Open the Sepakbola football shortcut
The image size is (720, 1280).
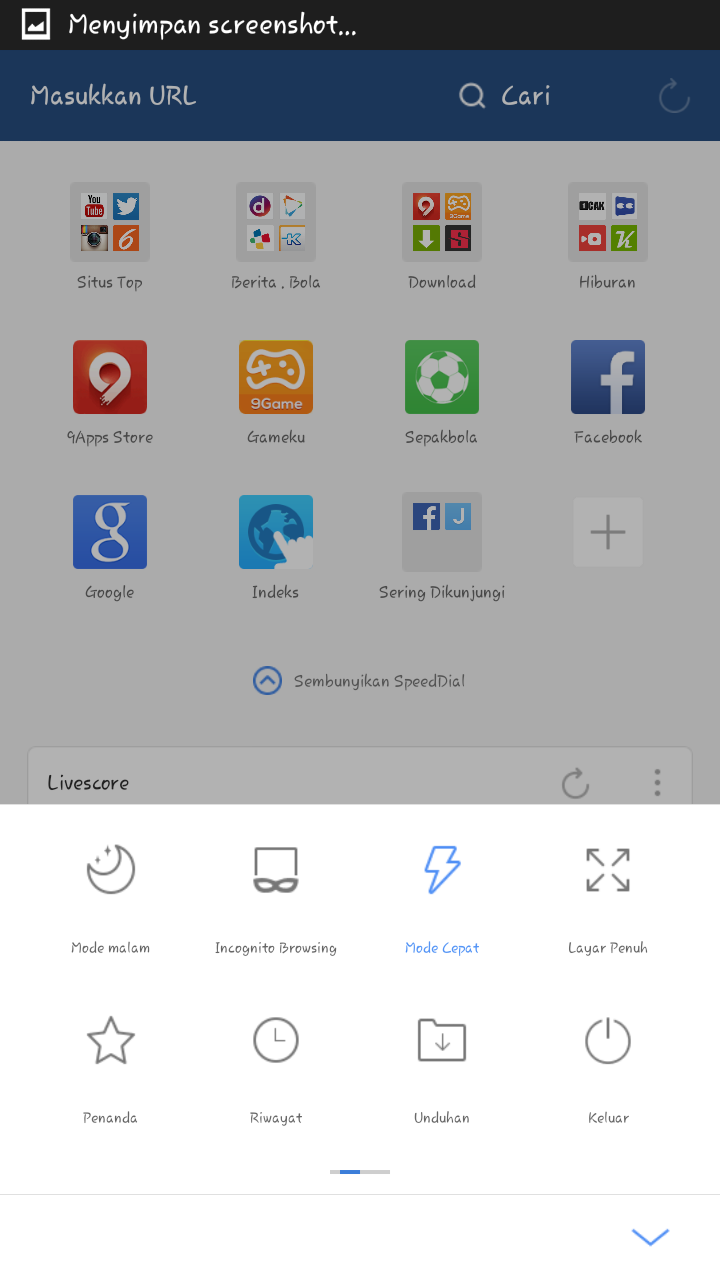click(x=441, y=392)
